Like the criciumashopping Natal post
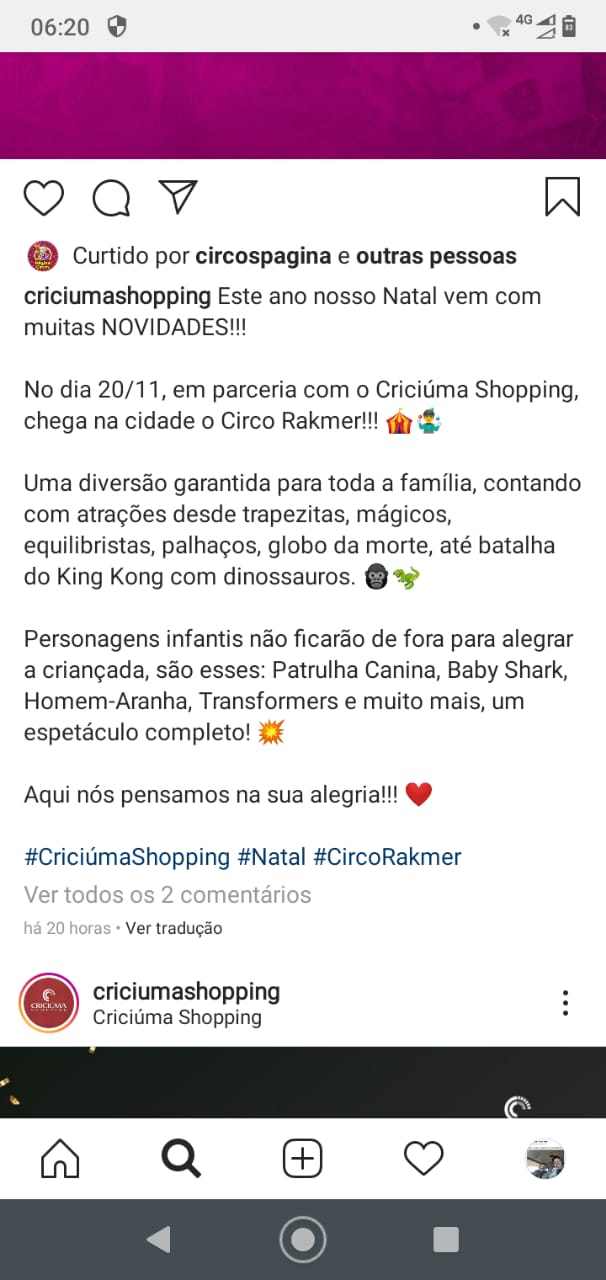Screen dimensions: 606x1280 [x=44, y=197]
